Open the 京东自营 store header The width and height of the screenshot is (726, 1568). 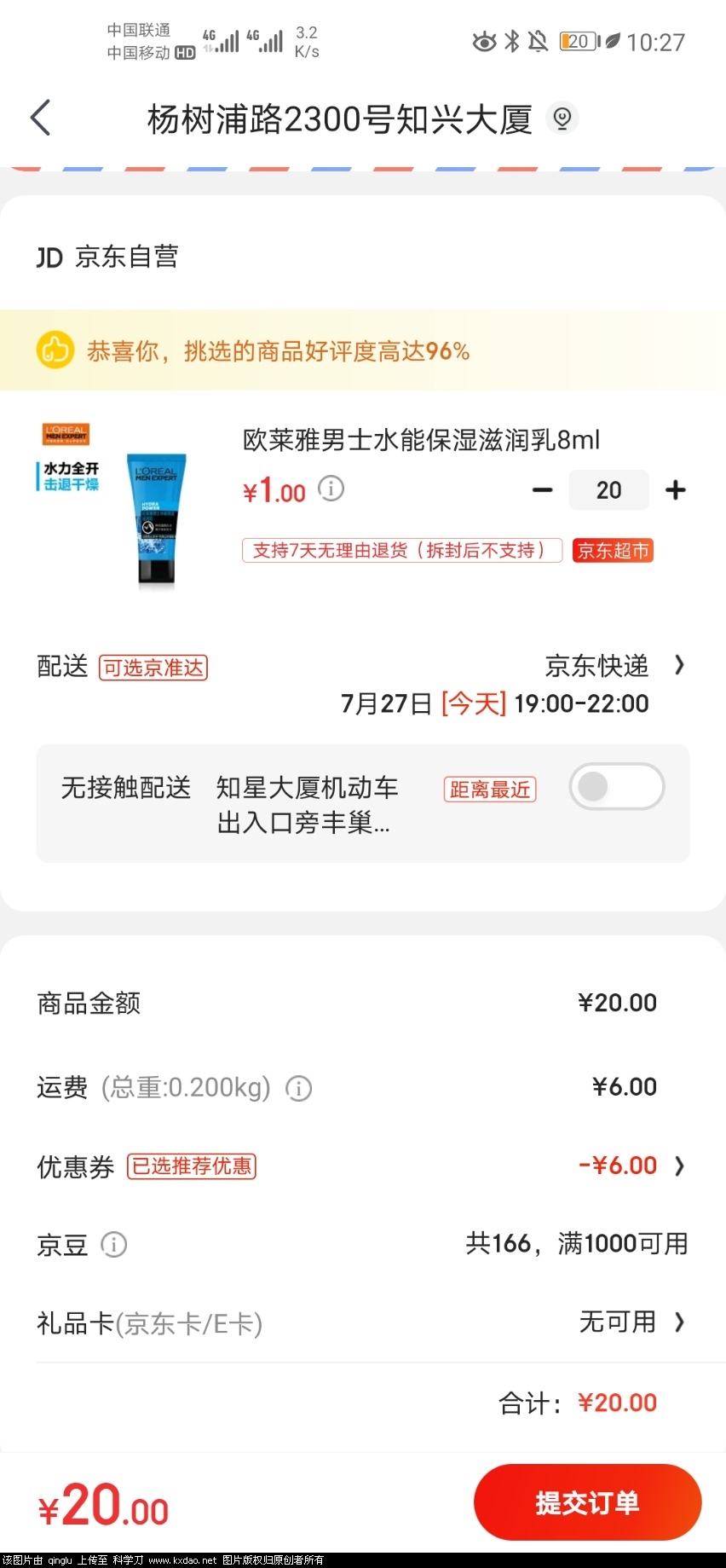pos(111,257)
